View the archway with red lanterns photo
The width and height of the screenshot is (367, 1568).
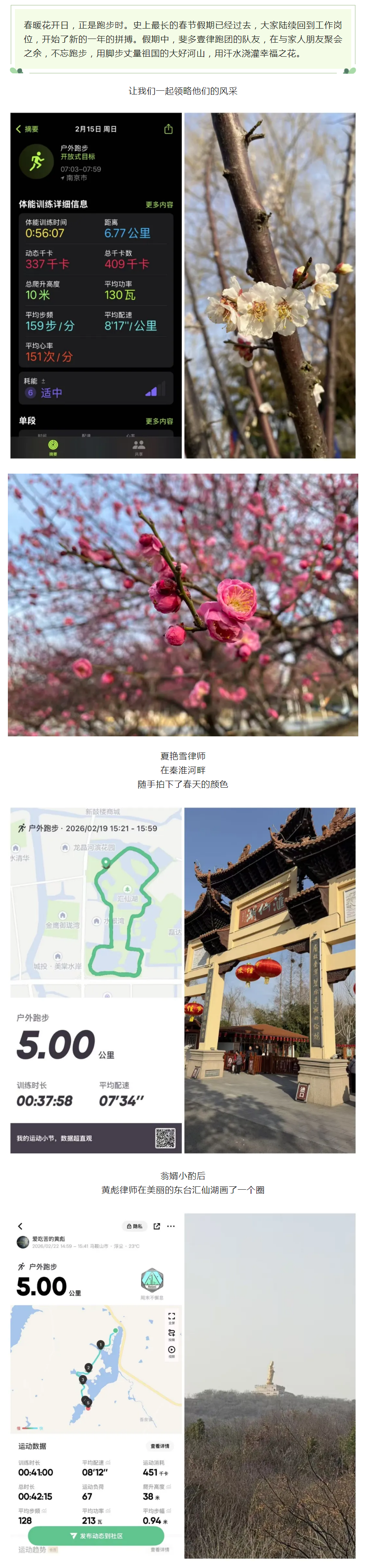[x=270, y=980]
